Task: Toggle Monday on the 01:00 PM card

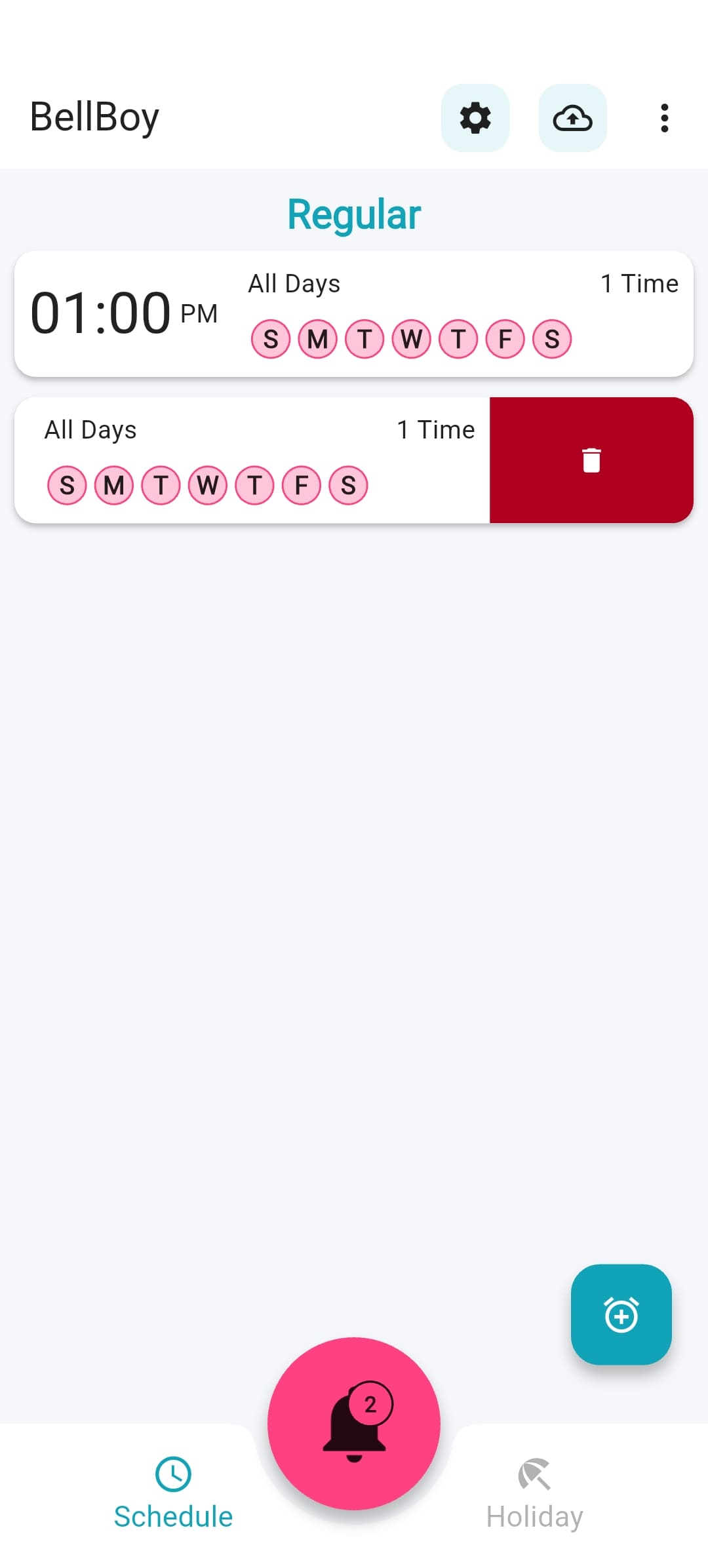Action: (x=317, y=339)
